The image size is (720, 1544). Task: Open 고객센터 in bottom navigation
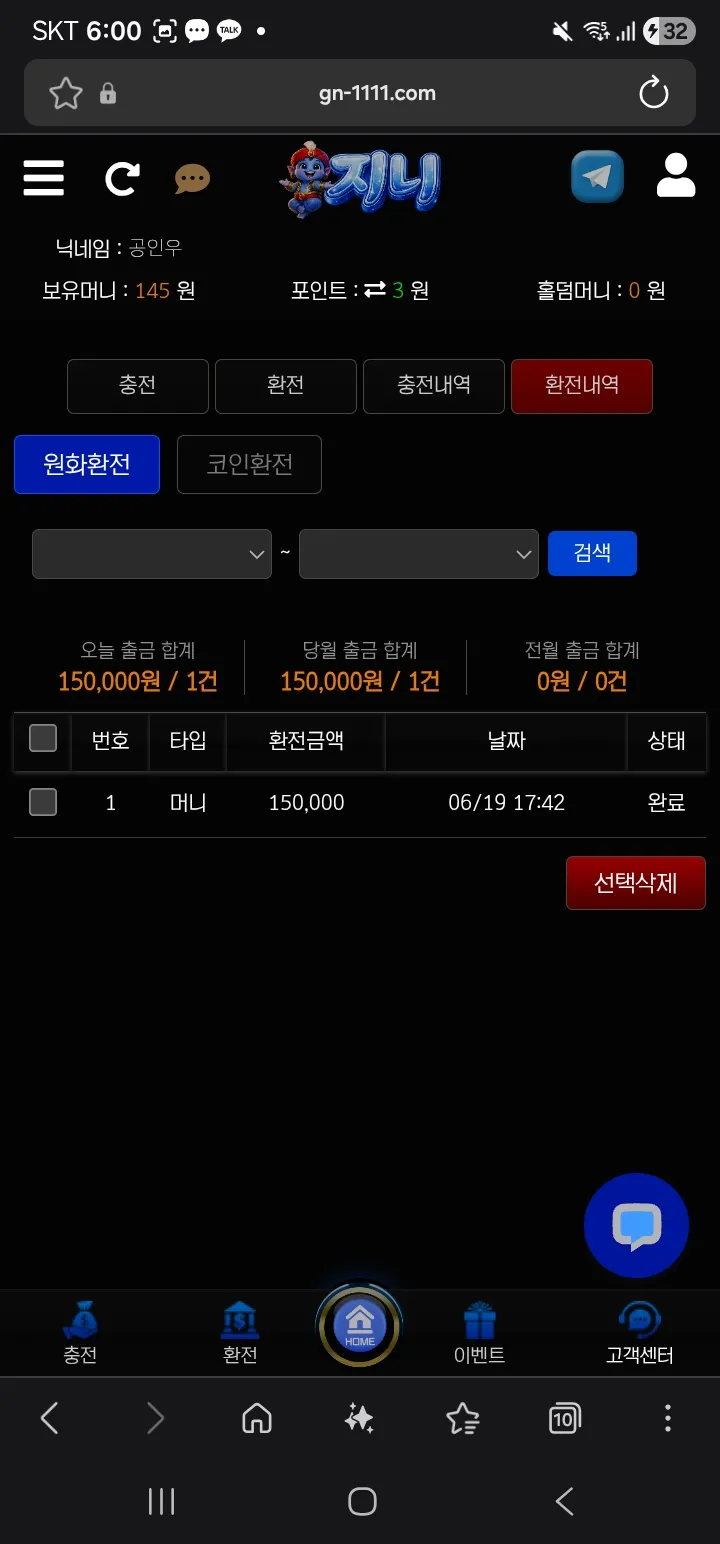640,1335
